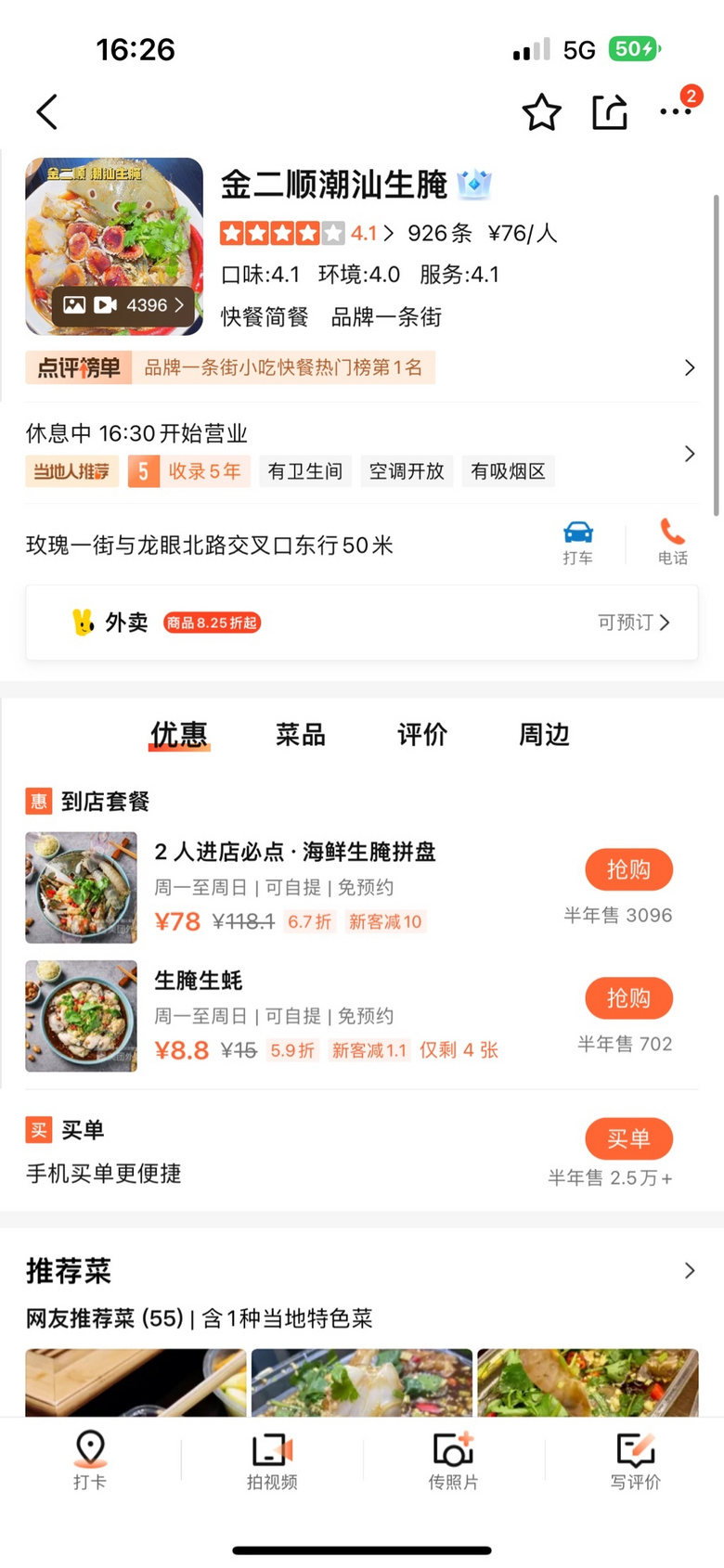The width and height of the screenshot is (724, 1568).
Task: Tap 打车 to hail a ride
Action: (577, 543)
